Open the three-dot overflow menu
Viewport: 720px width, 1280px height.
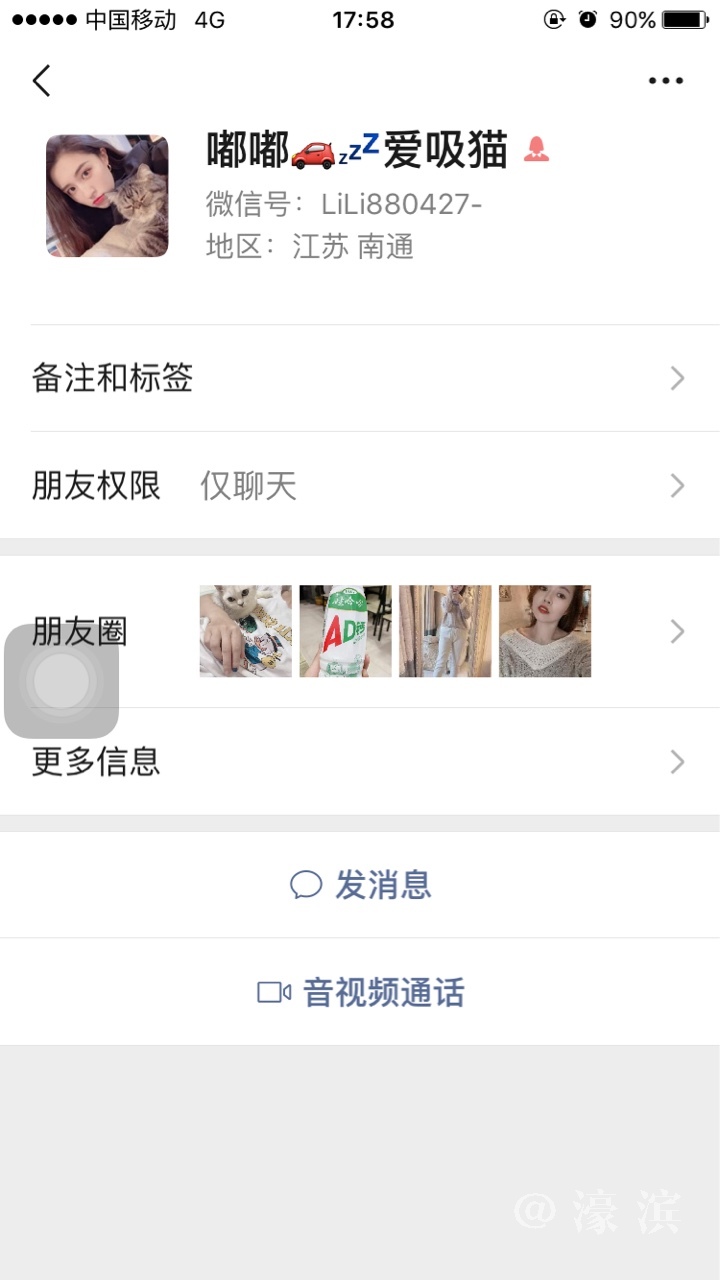coord(665,81)
